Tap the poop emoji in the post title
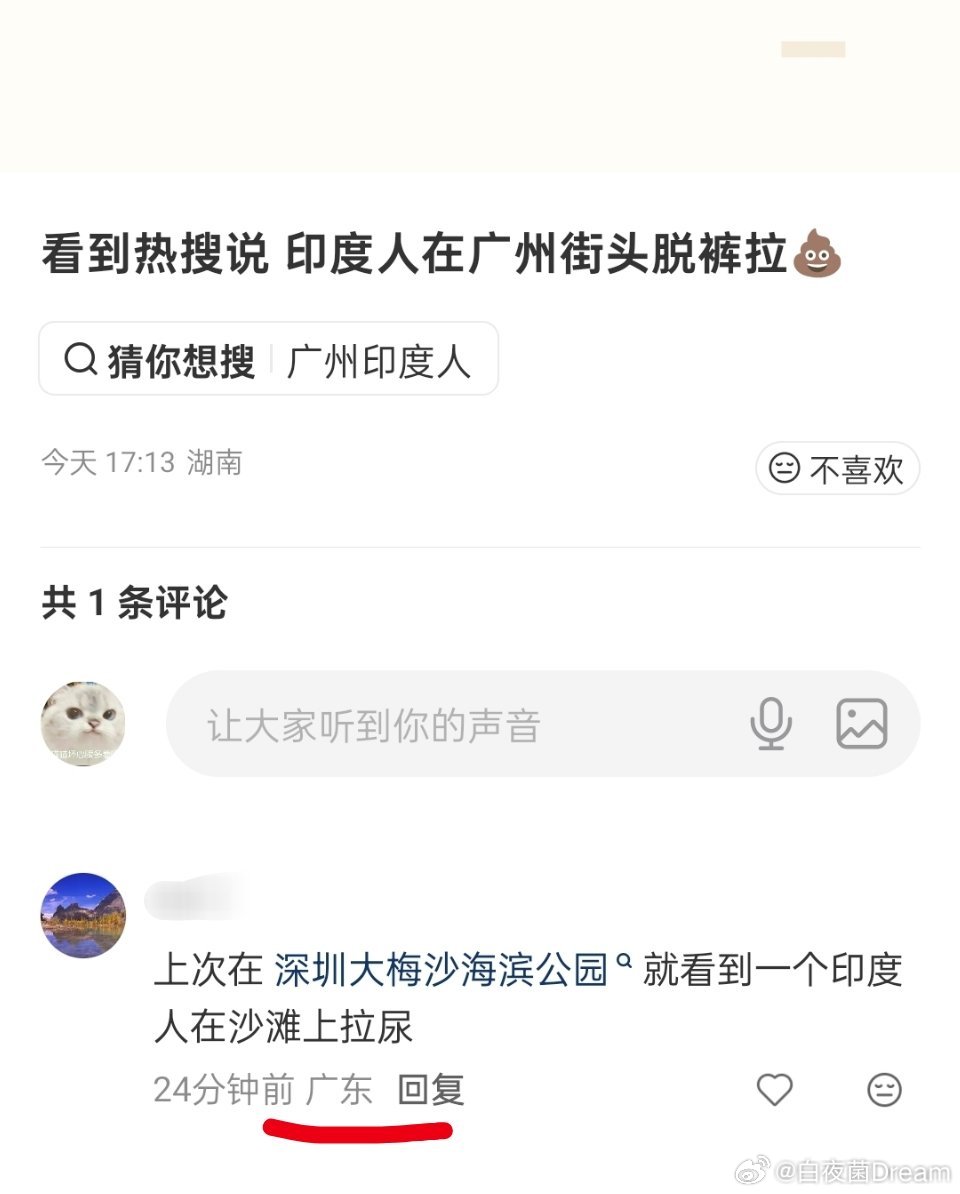This screenshot has height=1194, width=960. (818, 254)
